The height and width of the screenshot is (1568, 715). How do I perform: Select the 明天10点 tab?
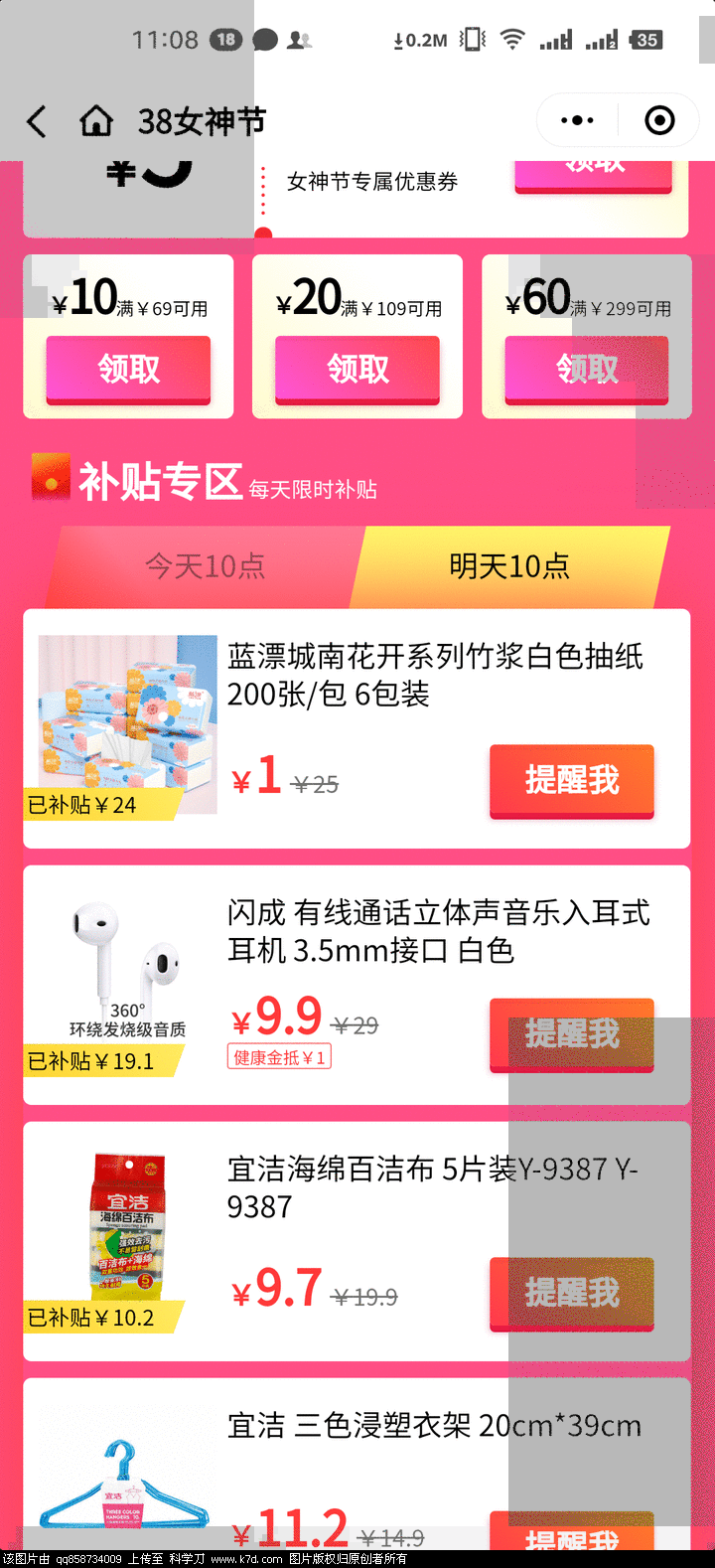point(509,566)
